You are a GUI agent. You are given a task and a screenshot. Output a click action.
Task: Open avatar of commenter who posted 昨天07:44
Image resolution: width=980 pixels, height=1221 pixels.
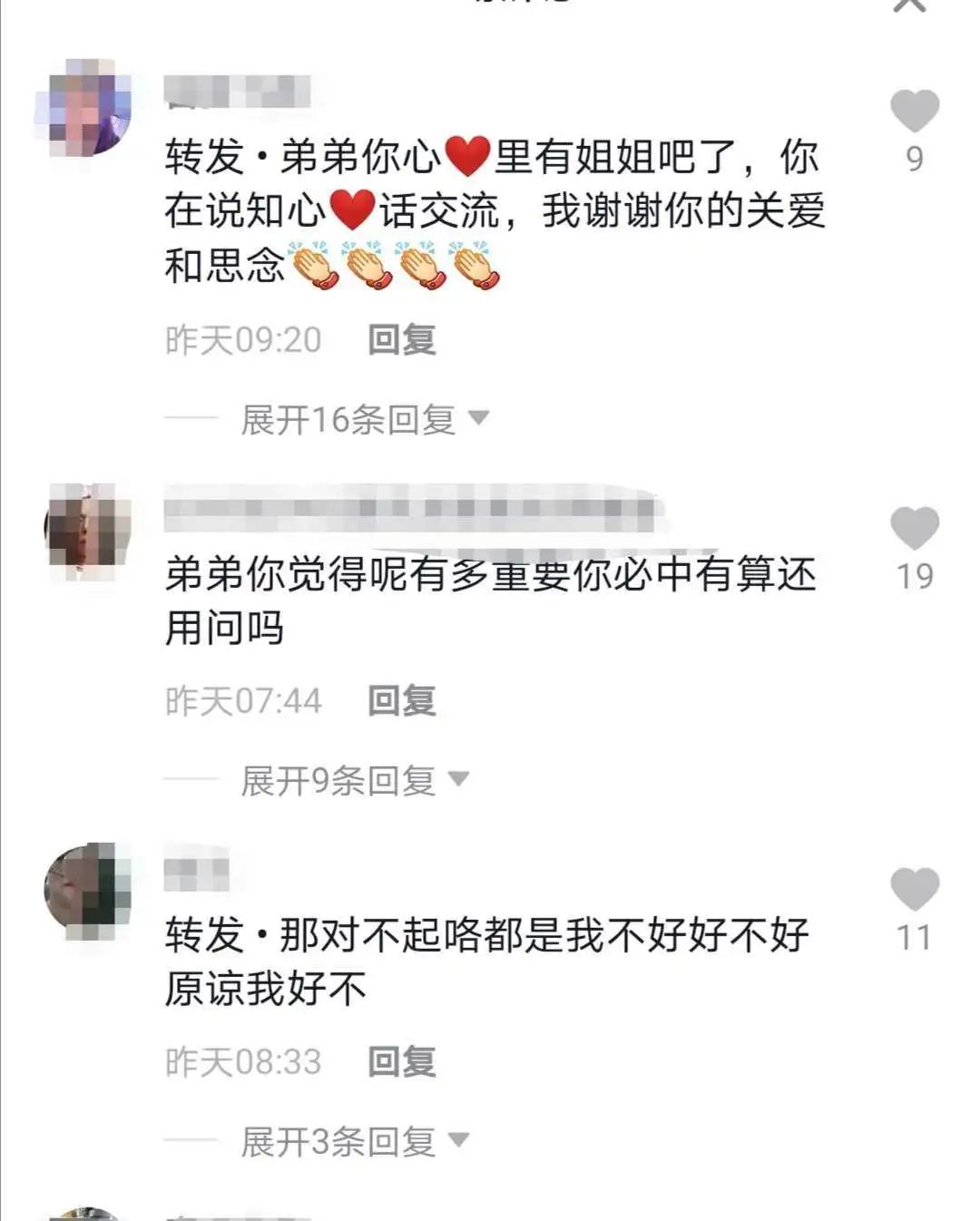tap(88, 528)
